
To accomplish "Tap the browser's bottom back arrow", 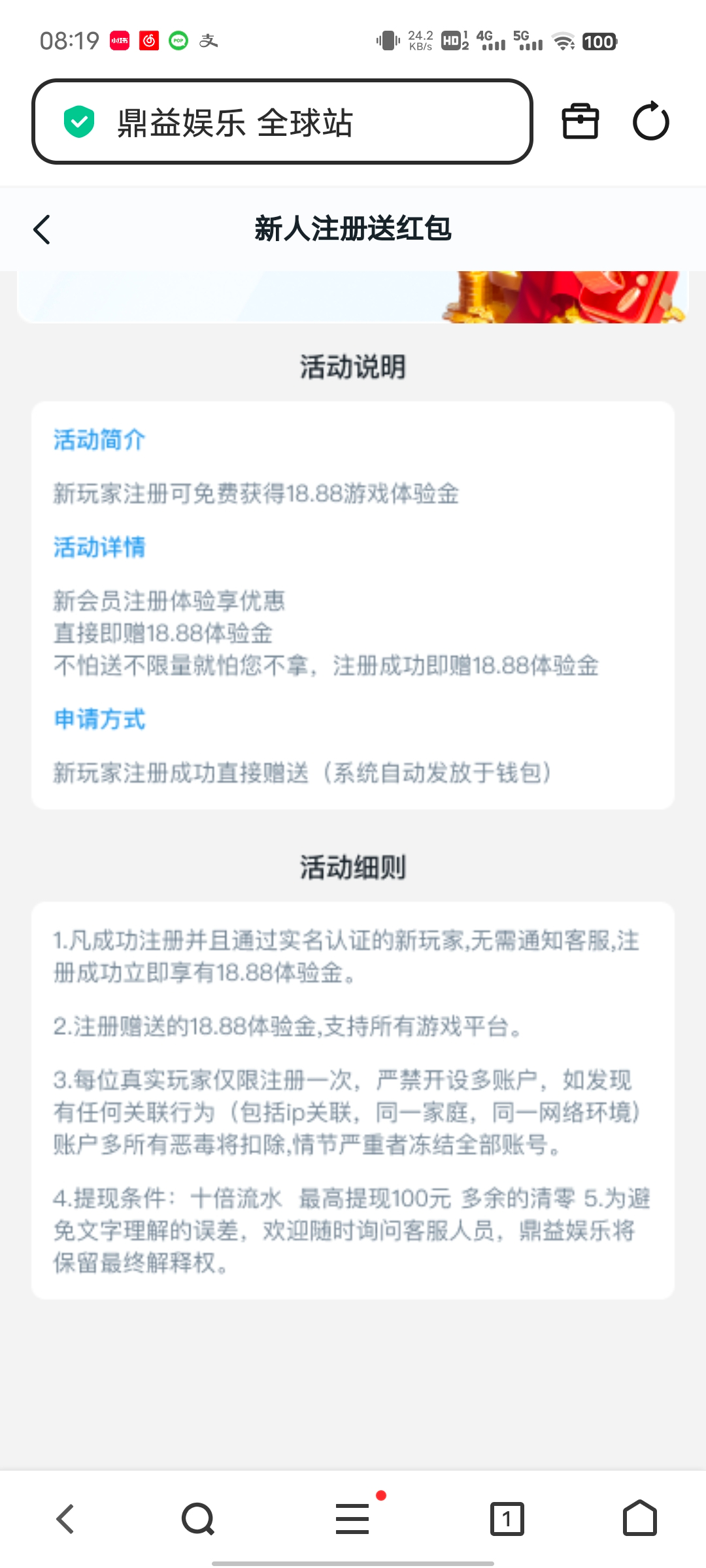I will tap(65, 1518).
